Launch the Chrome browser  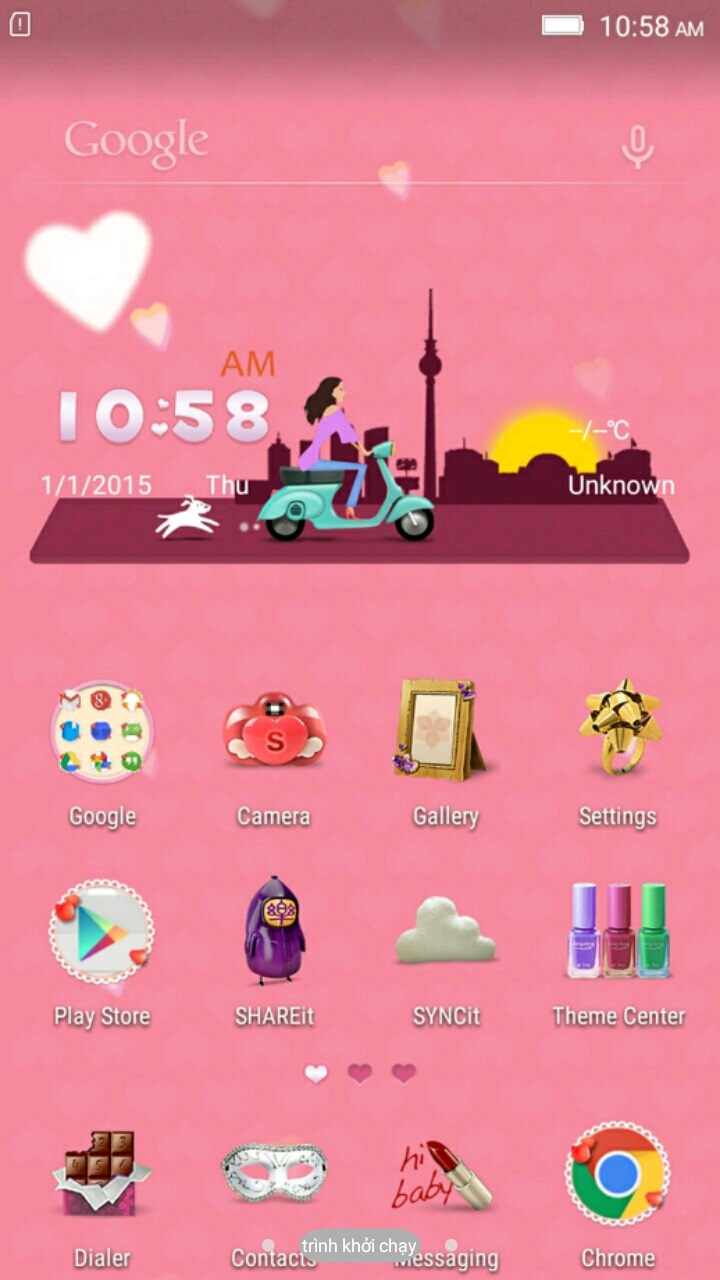[618, 1175]
